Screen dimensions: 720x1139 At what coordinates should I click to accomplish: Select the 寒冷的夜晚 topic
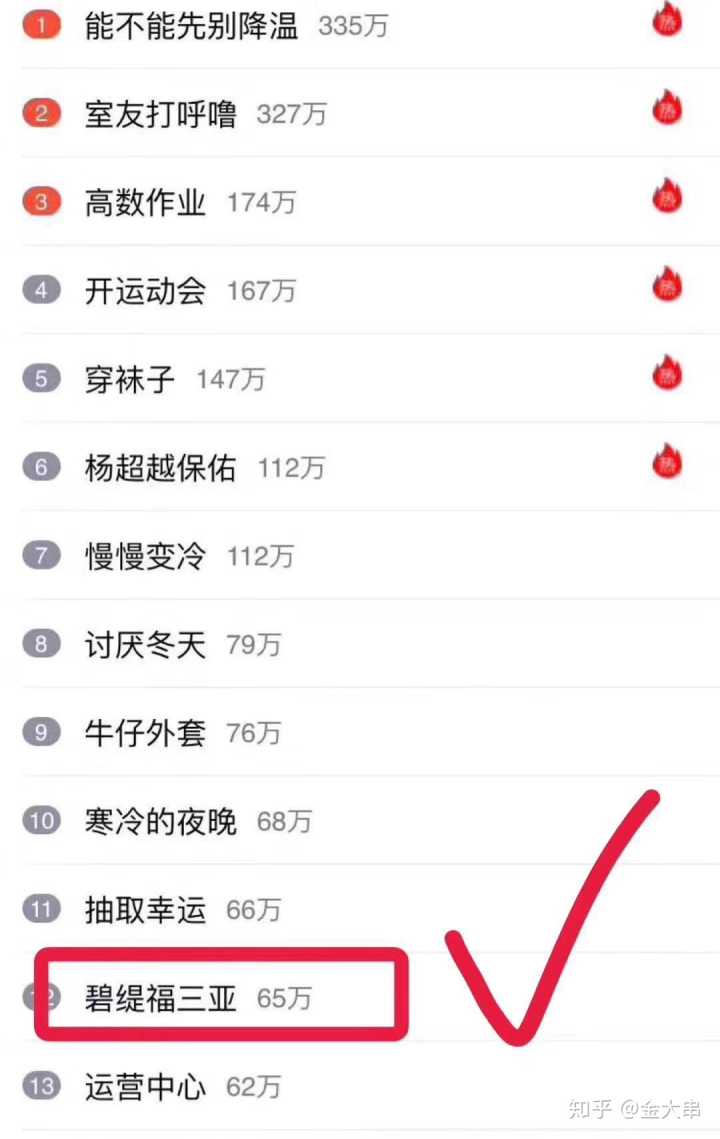point(161,821)
